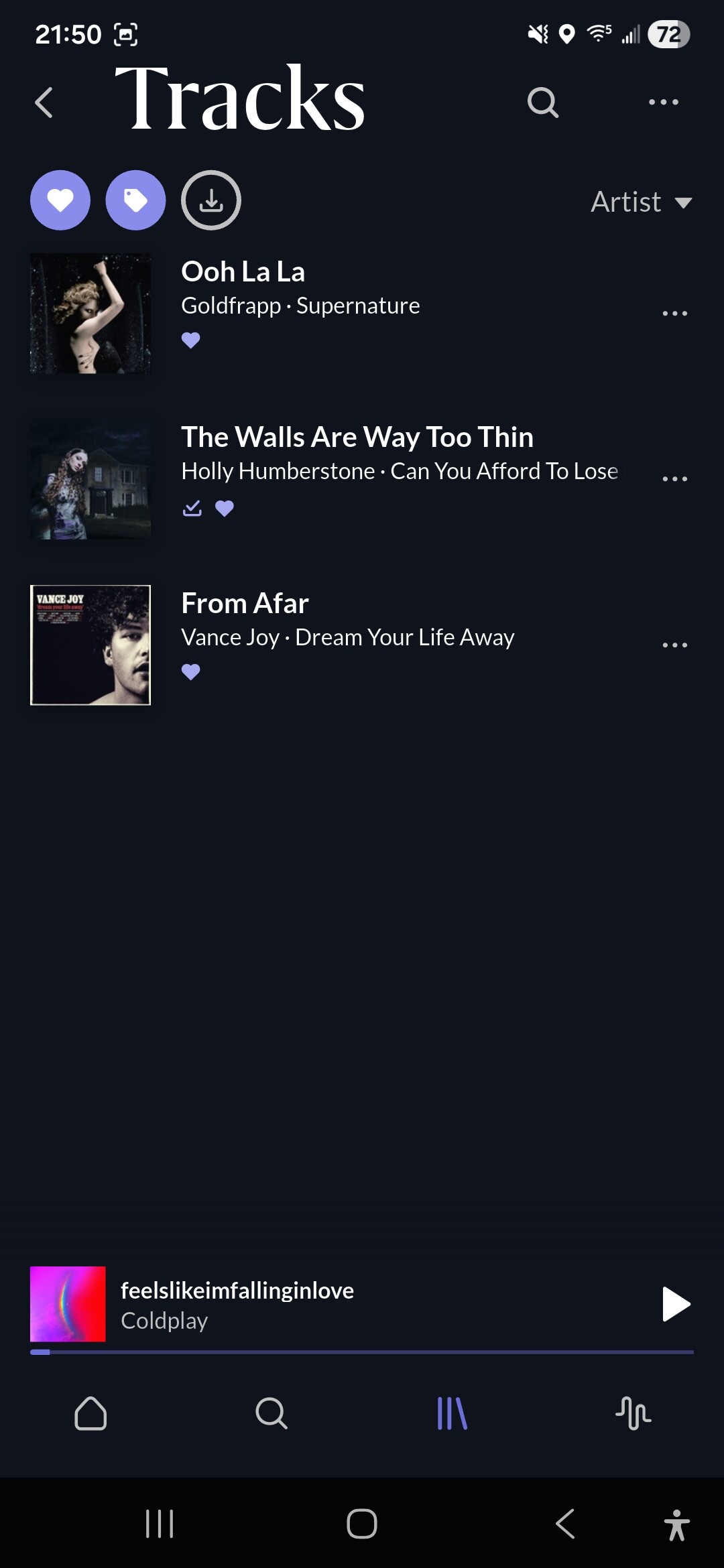Open options for The Walls Are Way Too Thin
724x1568 pixels.
click(x=674, y=478)
